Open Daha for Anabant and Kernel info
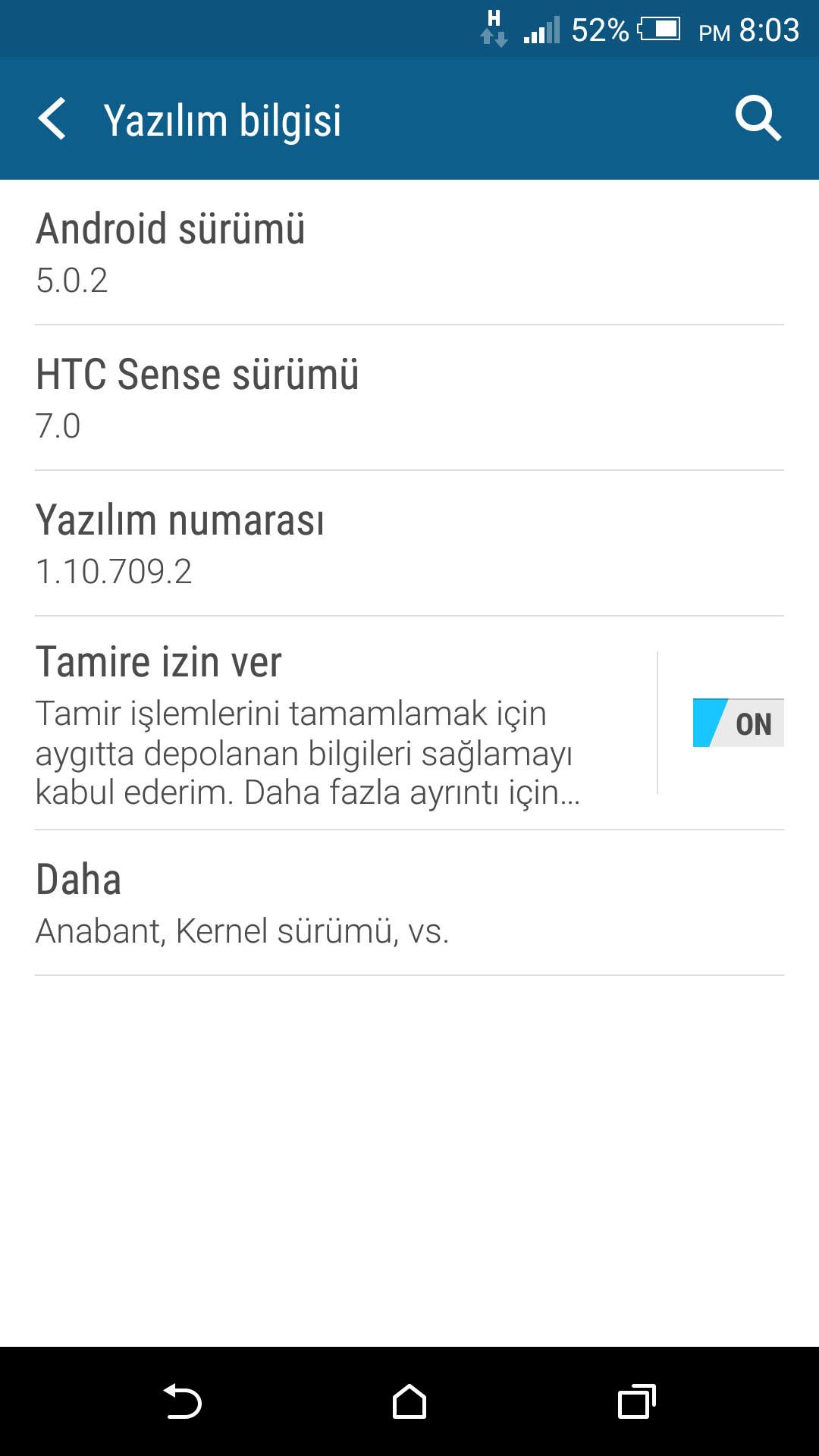This screenshot has width=819, height=1456. point(409,903)
